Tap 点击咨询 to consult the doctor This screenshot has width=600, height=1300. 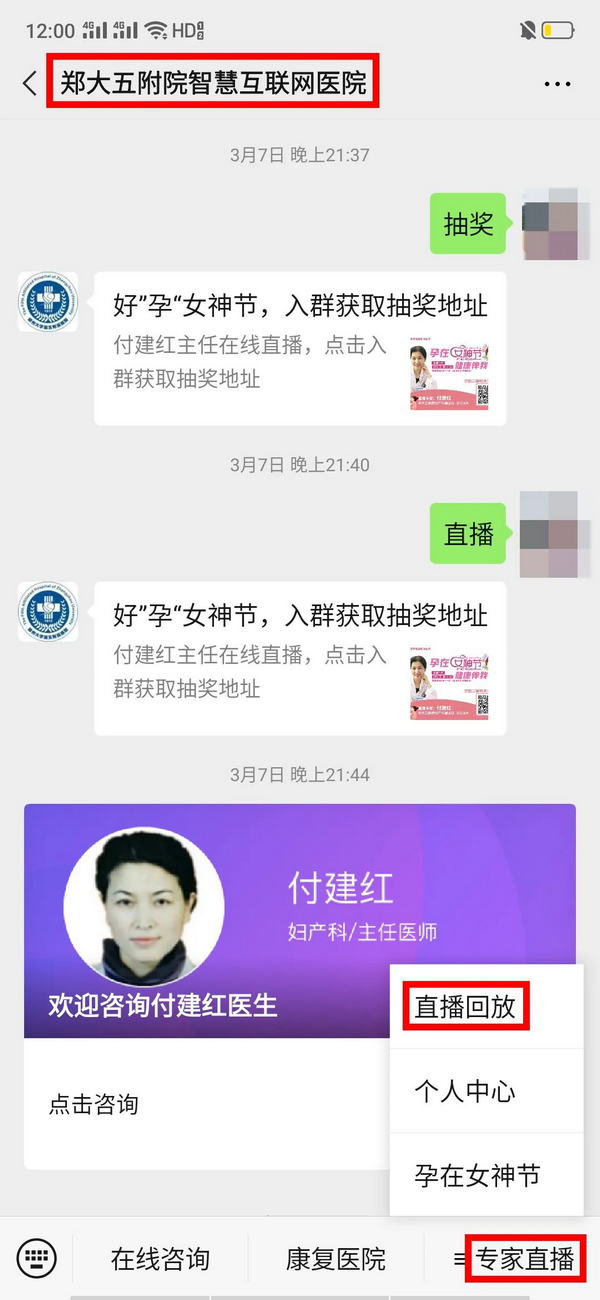click(94, 1104)
